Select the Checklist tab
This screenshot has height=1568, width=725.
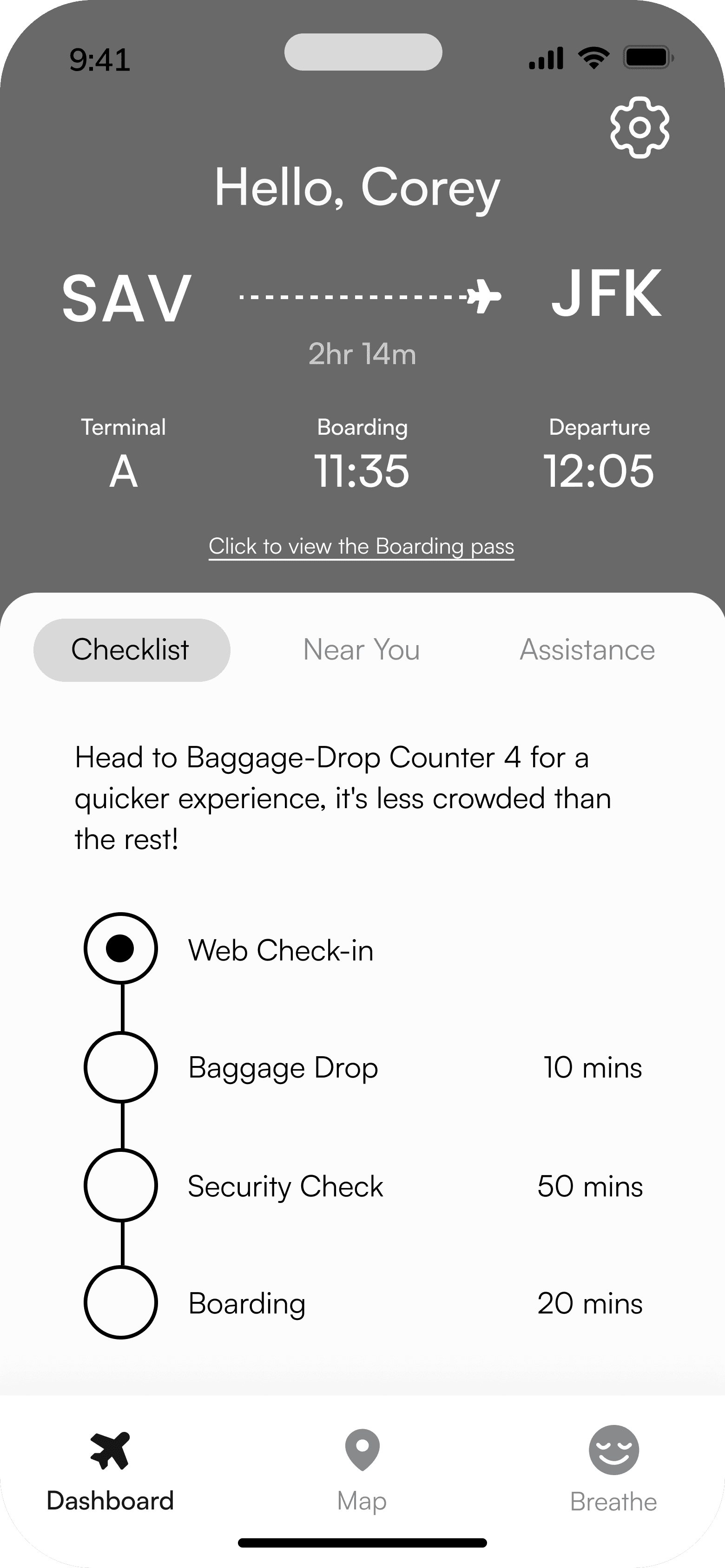coord(132,649)
